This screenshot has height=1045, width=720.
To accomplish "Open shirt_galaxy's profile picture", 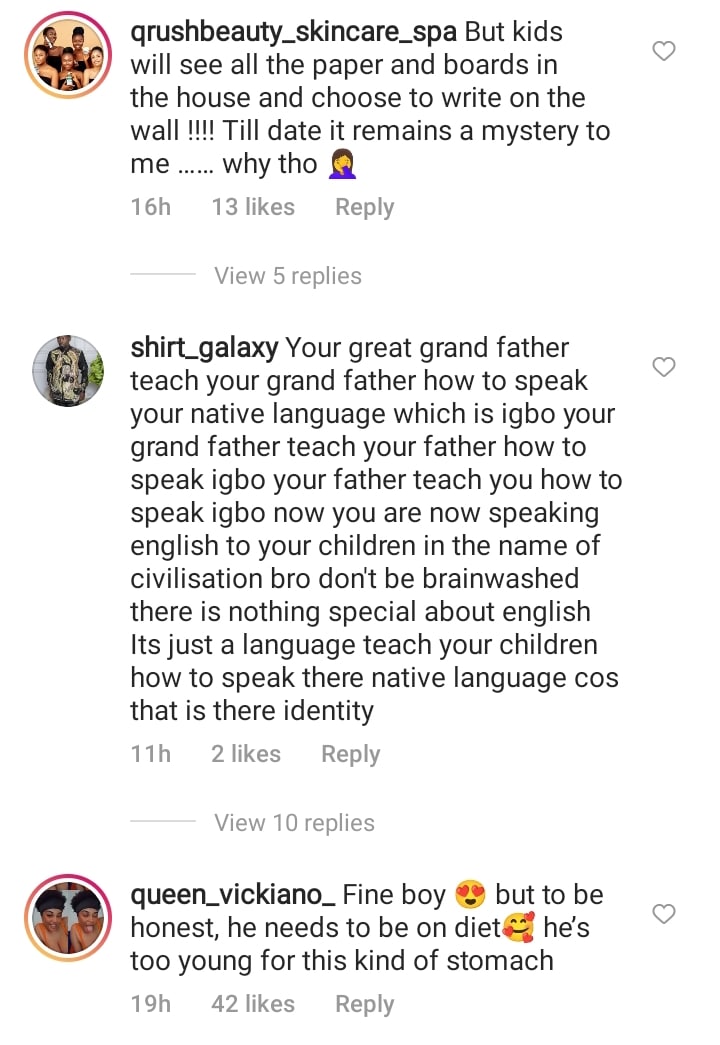I will (66, 371).
